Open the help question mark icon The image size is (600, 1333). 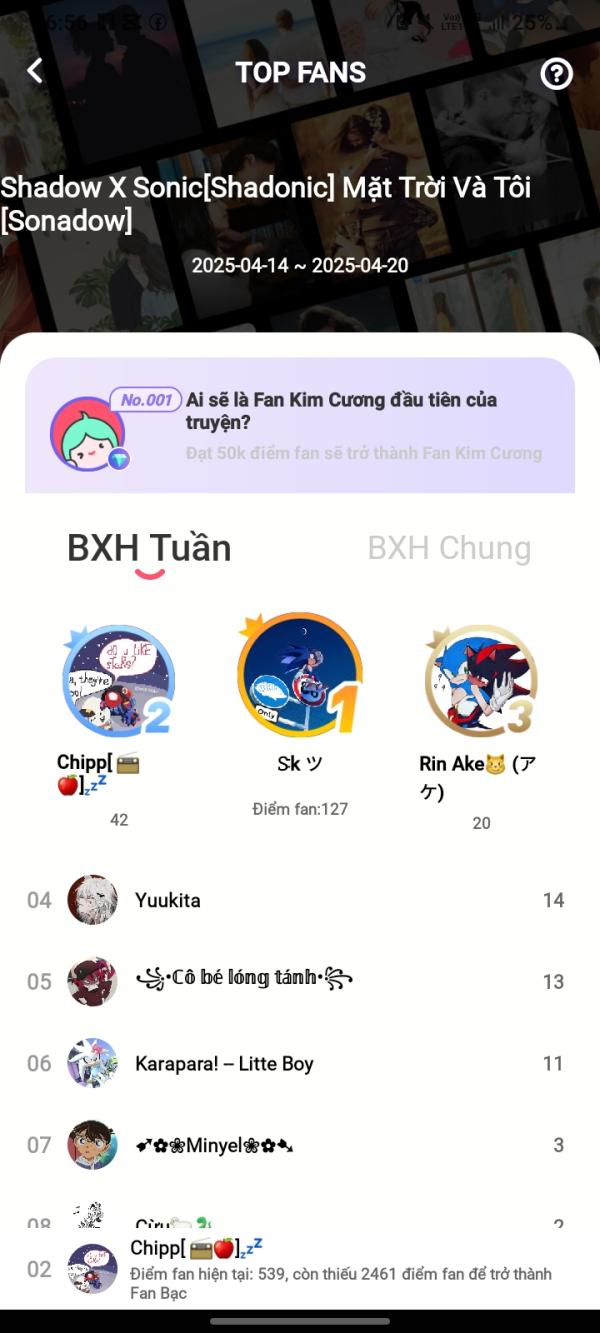pos(556,73)
